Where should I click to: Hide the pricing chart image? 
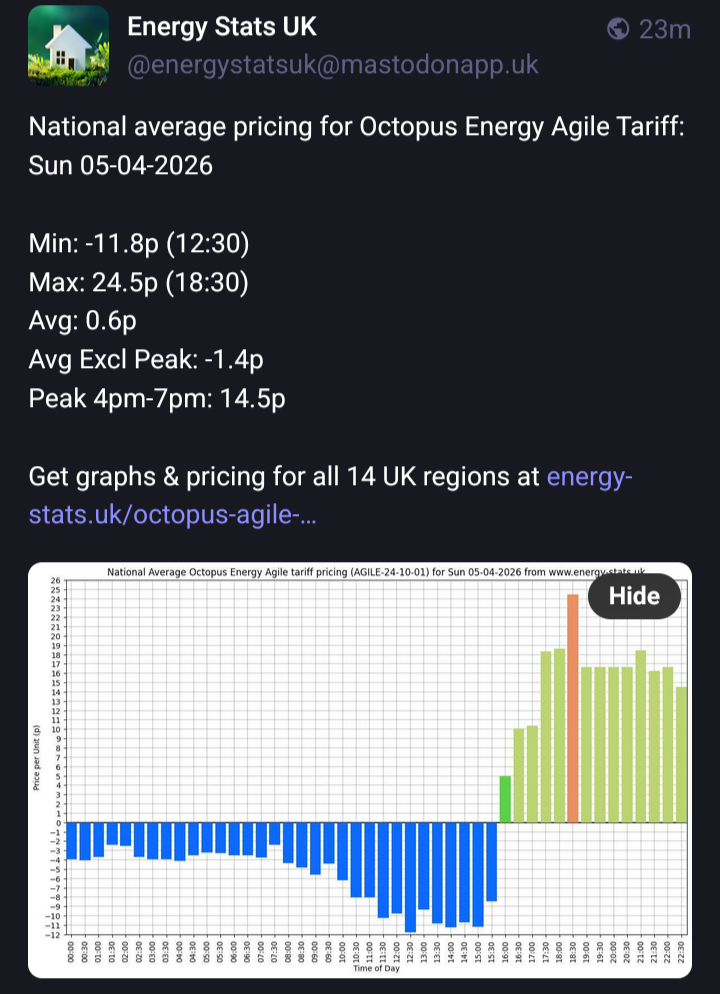point(634,597)
